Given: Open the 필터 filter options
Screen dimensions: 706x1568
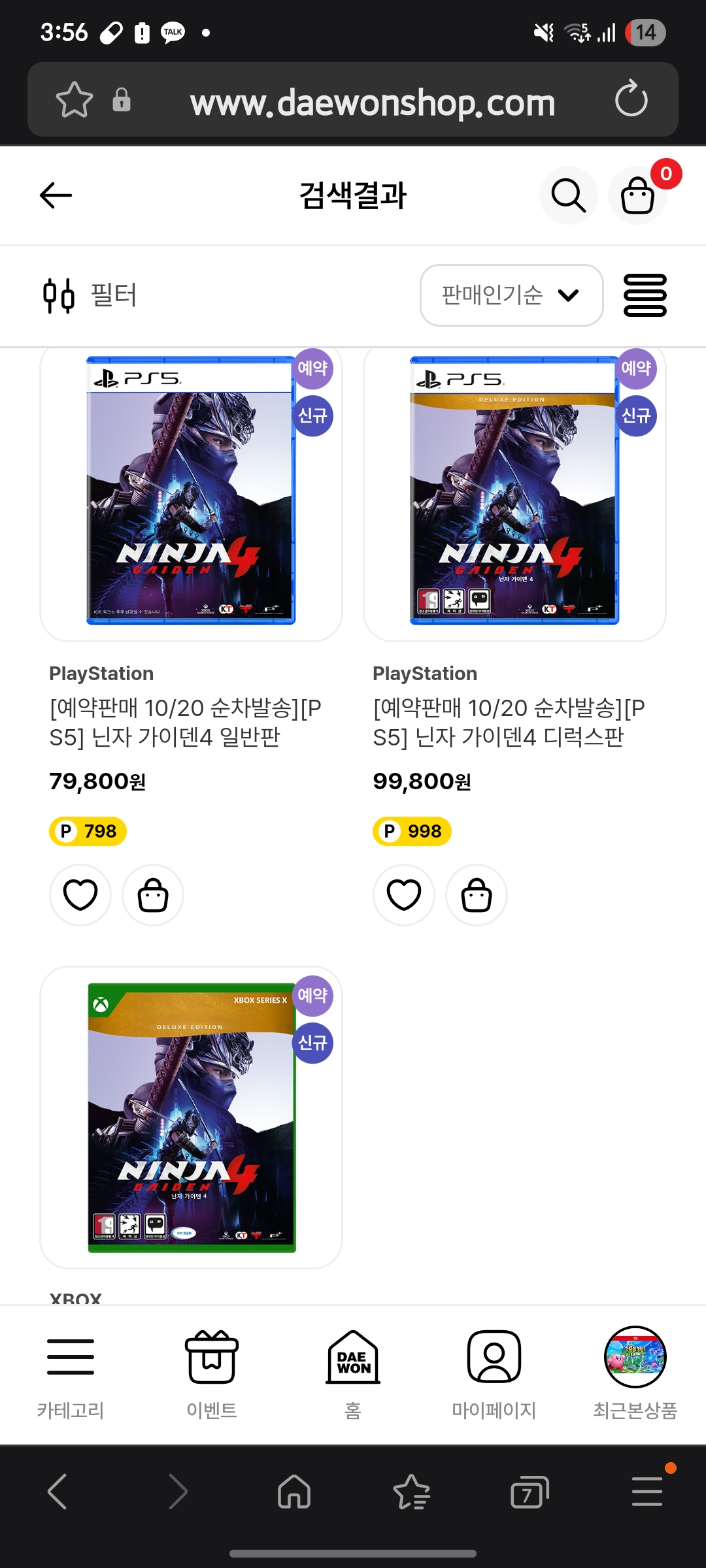Looking at the screenshot, I should pos(90,295).
